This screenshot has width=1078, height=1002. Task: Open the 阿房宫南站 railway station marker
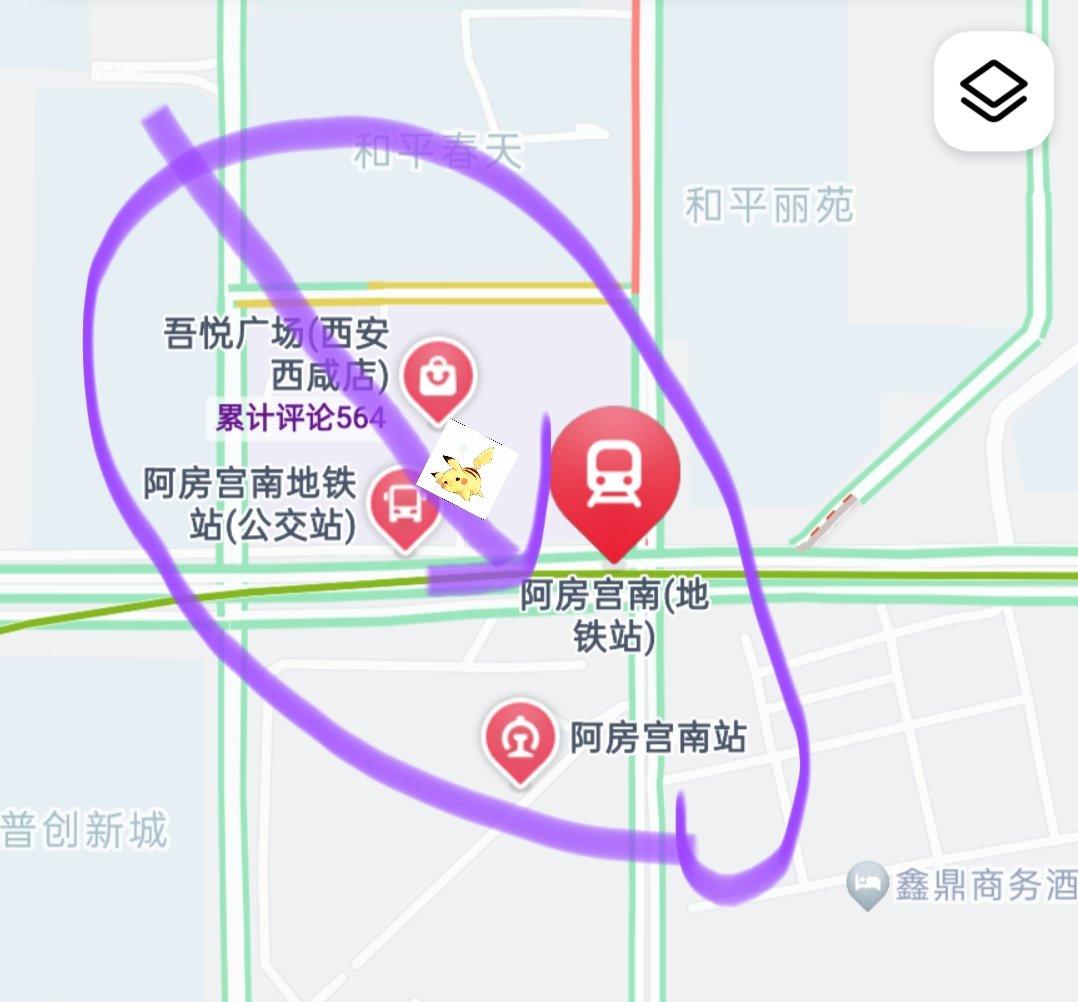coord(520,739)
